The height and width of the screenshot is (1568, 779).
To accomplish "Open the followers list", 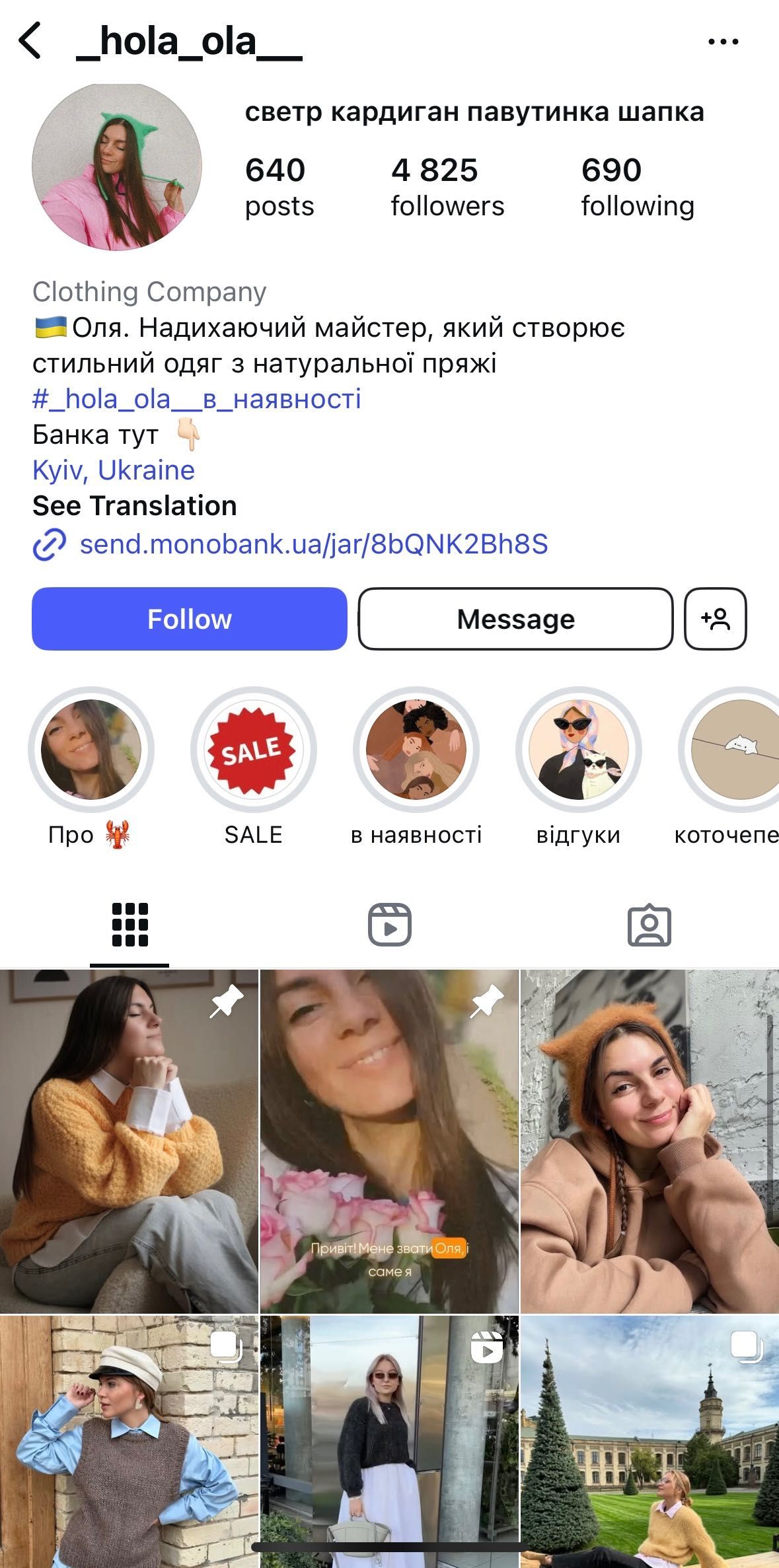I will tap(447, 187).
